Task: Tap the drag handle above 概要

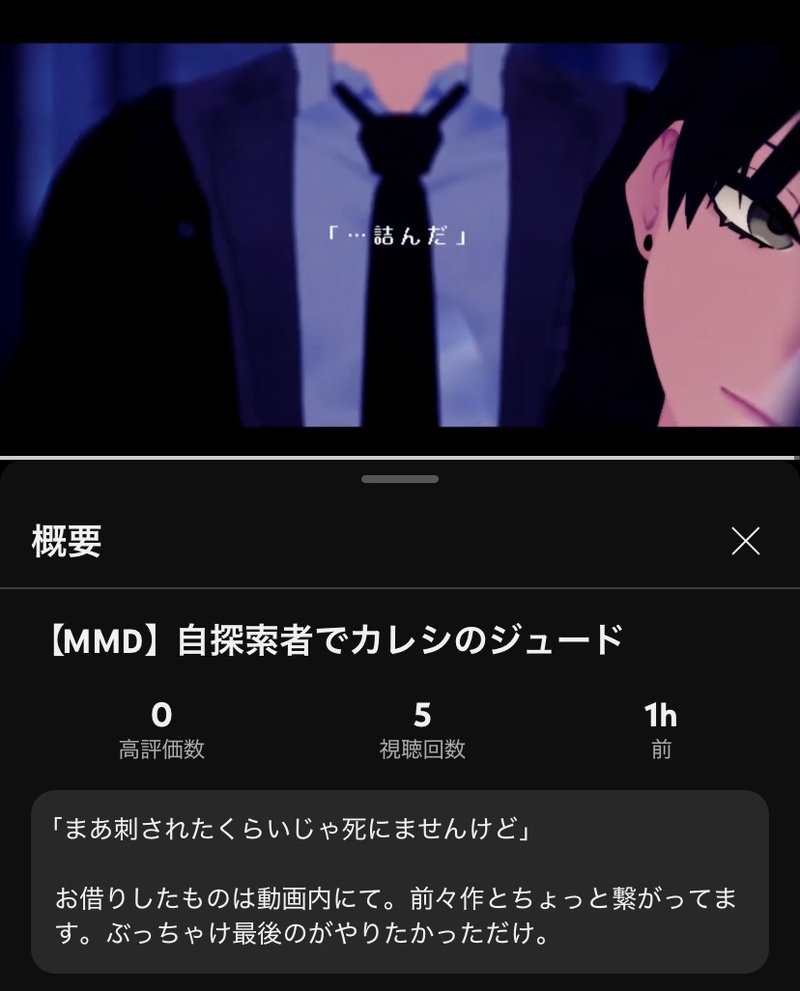Action: pyautogui.click(x=400, y=479)
